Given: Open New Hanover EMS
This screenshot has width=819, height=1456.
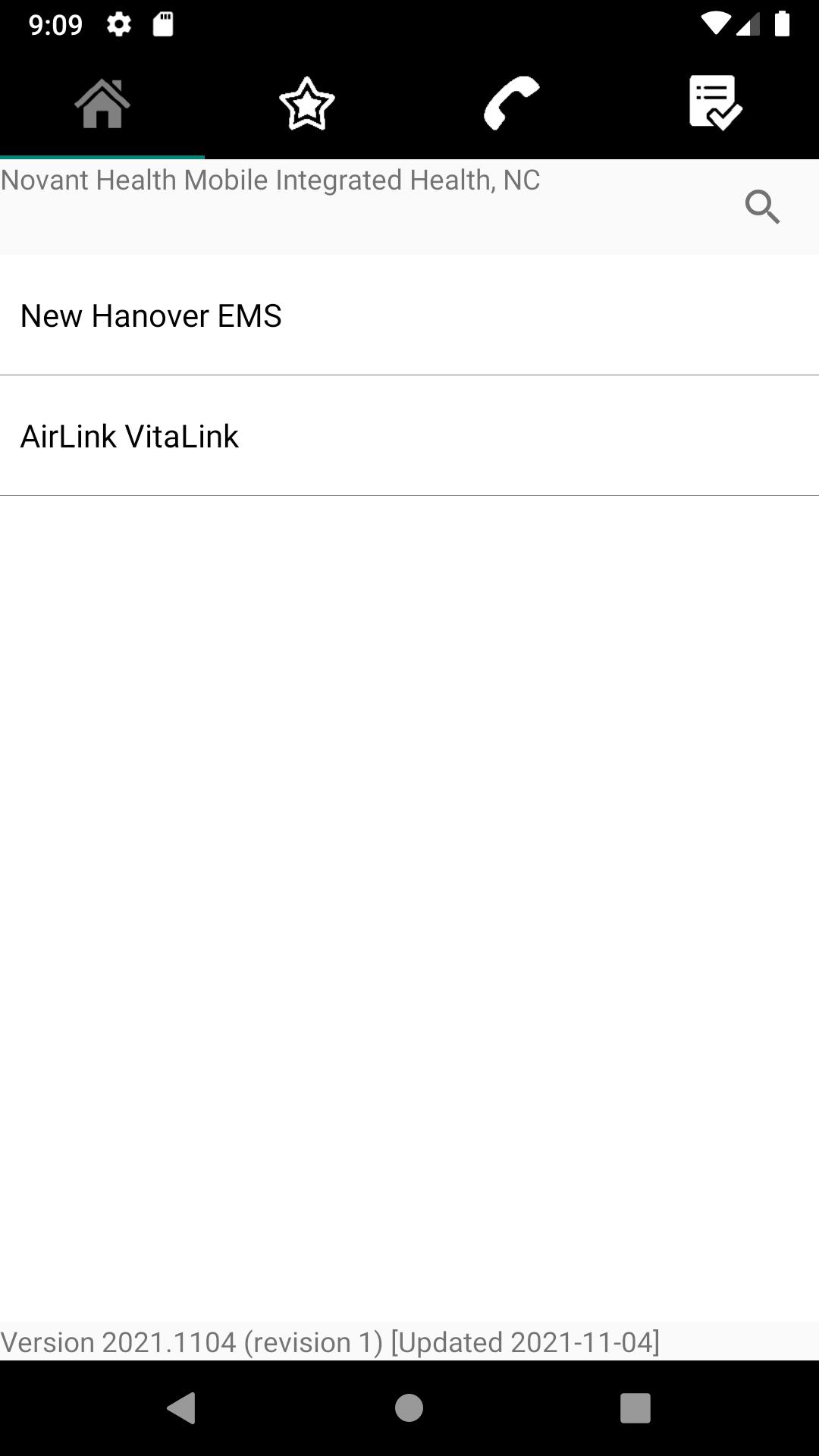Looking at the screenshot, I should pyautogui.click(x=409, y=315).
